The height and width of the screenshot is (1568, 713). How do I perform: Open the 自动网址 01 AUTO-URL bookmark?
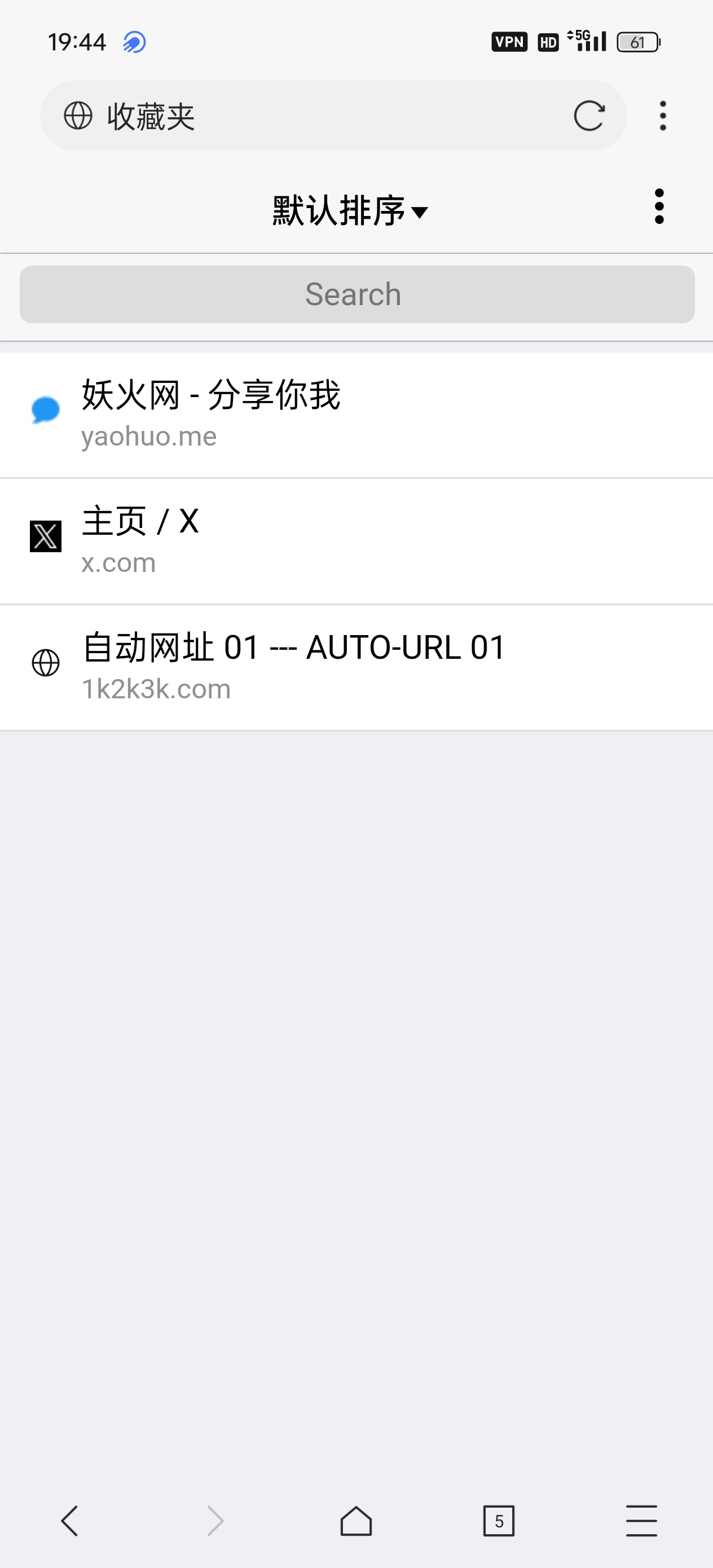coord(357,668)
